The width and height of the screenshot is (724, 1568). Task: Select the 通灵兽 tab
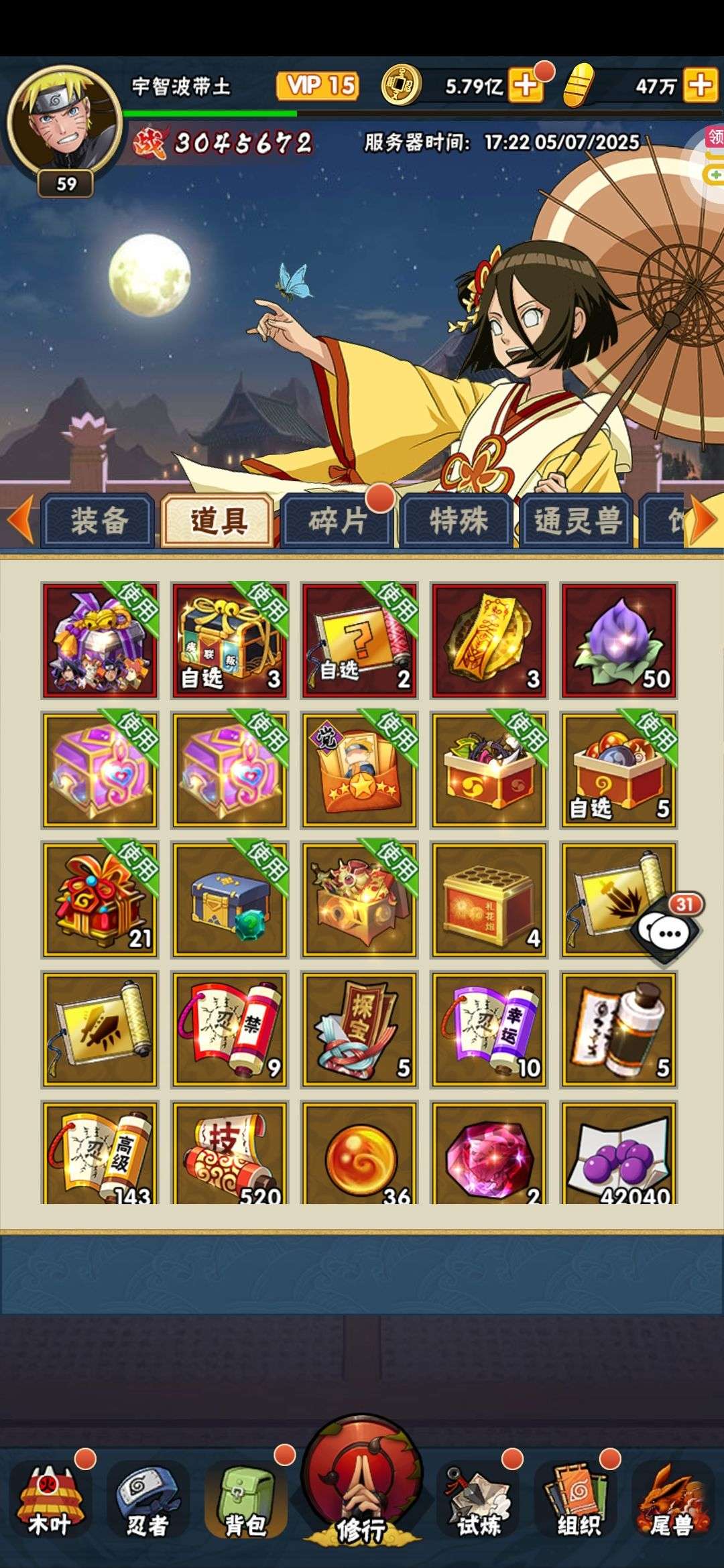click(x=577, y=521)
